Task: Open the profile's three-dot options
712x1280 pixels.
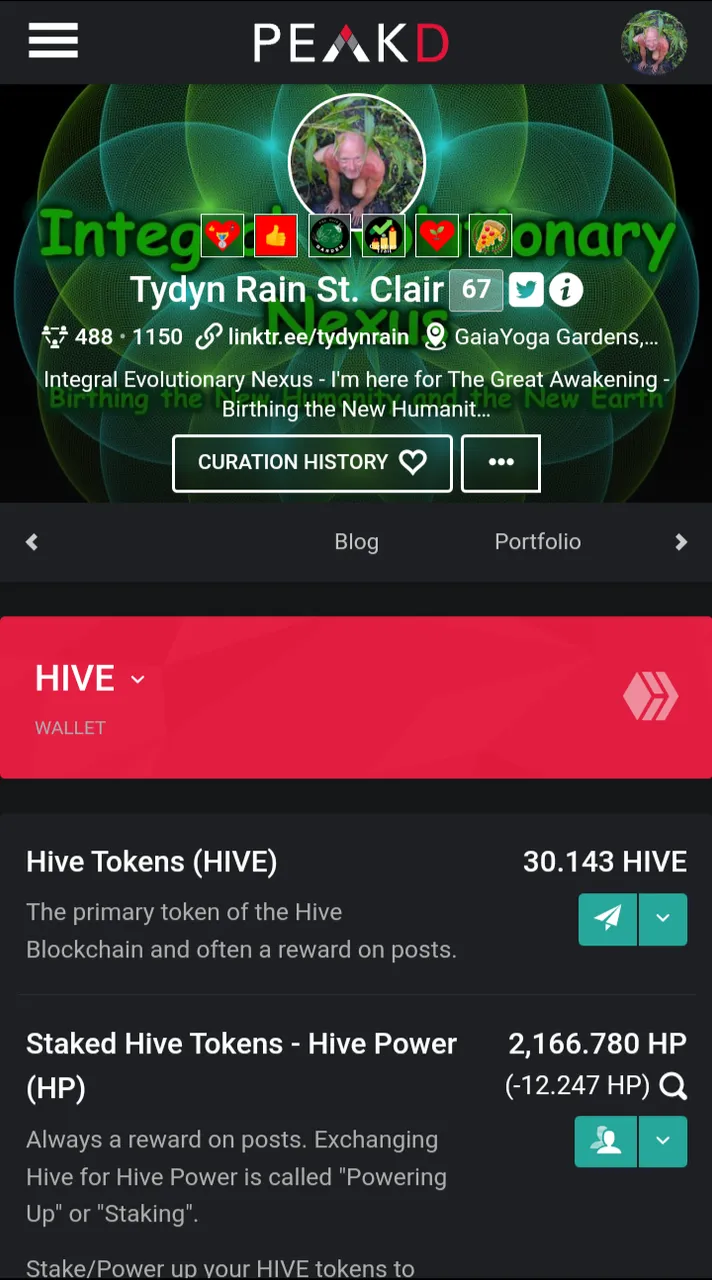Action: coord(501,463)
